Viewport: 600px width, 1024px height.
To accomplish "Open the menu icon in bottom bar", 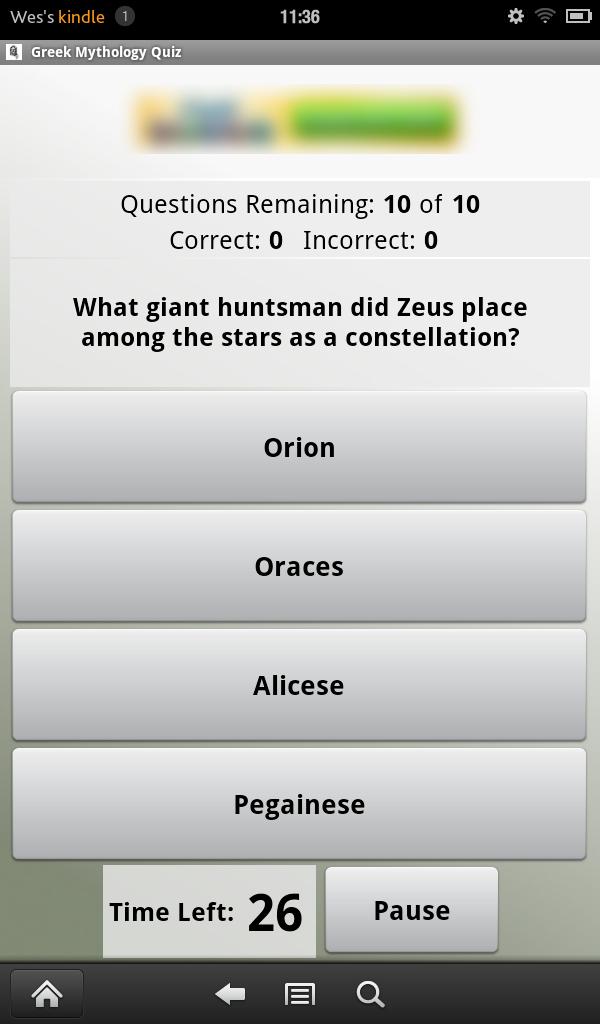I will point(300,993).
